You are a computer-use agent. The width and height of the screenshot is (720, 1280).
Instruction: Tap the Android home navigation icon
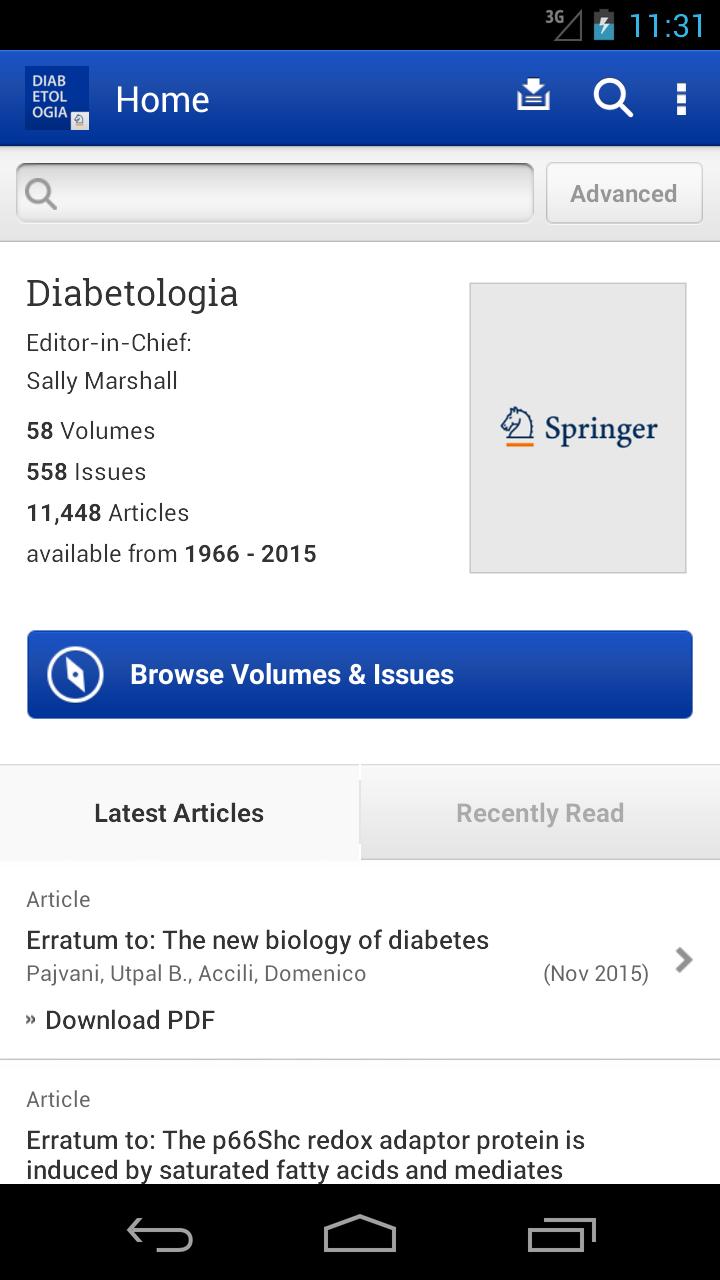359,1233
